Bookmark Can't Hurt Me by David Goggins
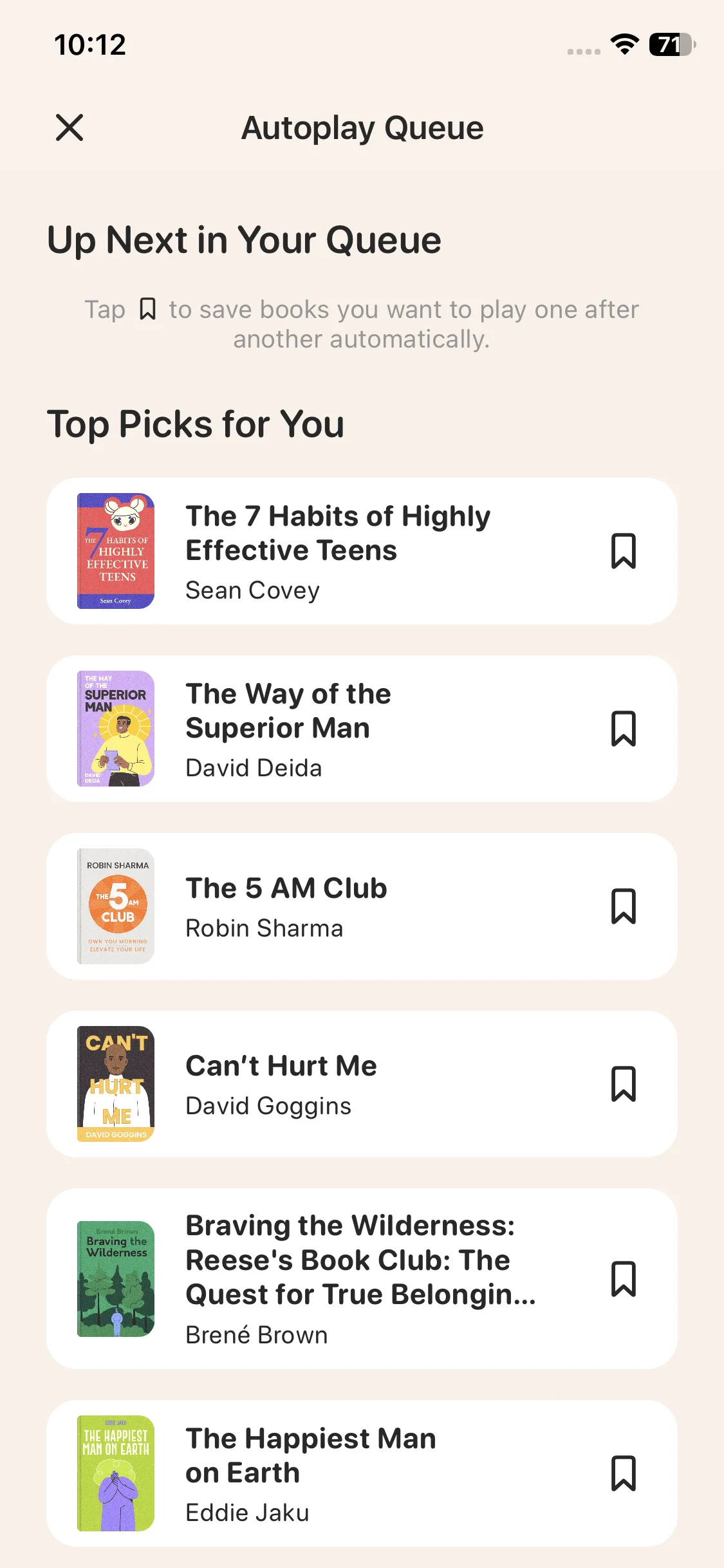 tap(623, 1084)
